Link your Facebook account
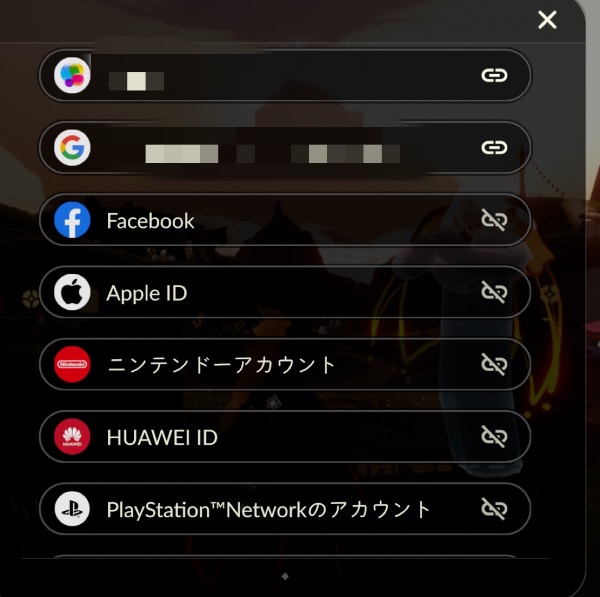Image resolution: width=600 pixels, height=597 pixels. click(x=494, y=220)
